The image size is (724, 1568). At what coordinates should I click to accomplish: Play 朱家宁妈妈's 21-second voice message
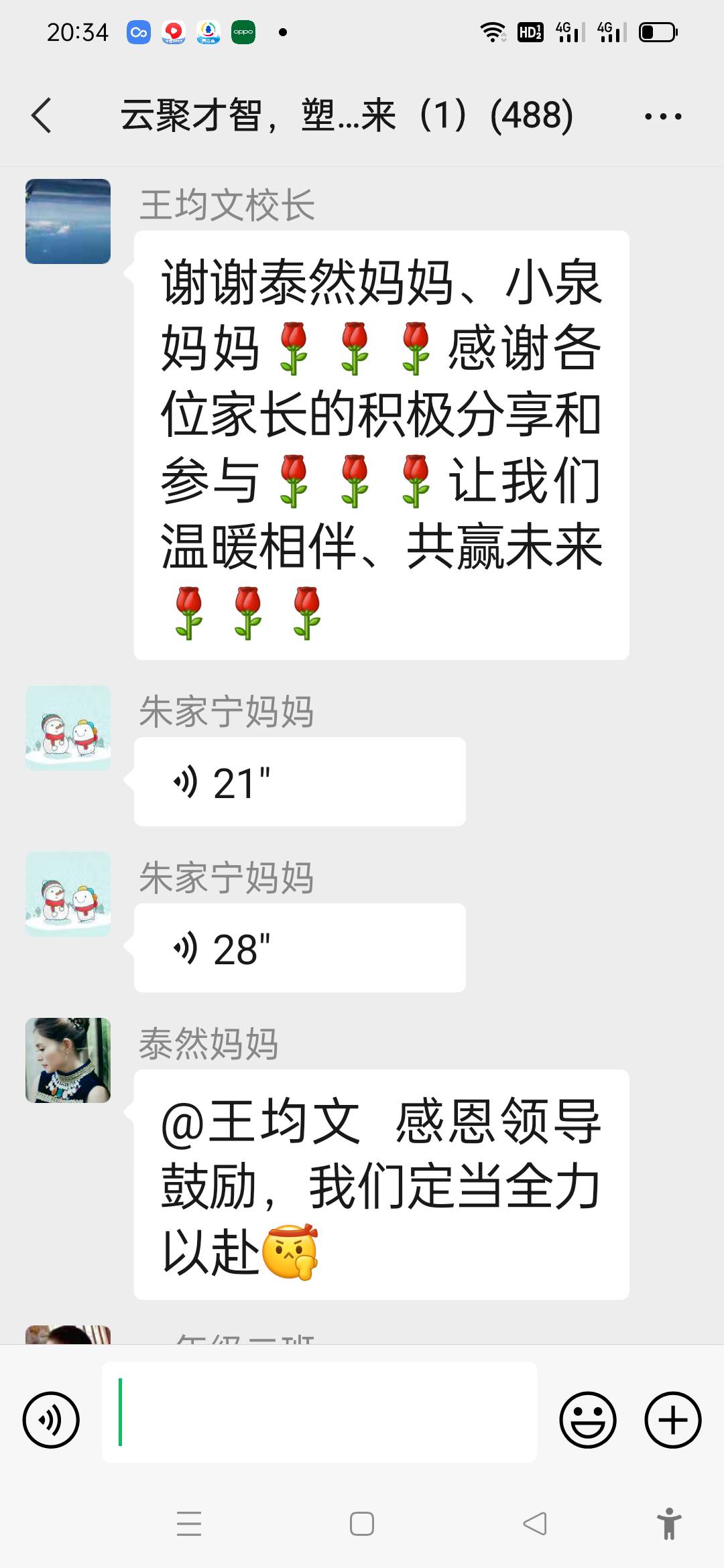click(298, 781)
